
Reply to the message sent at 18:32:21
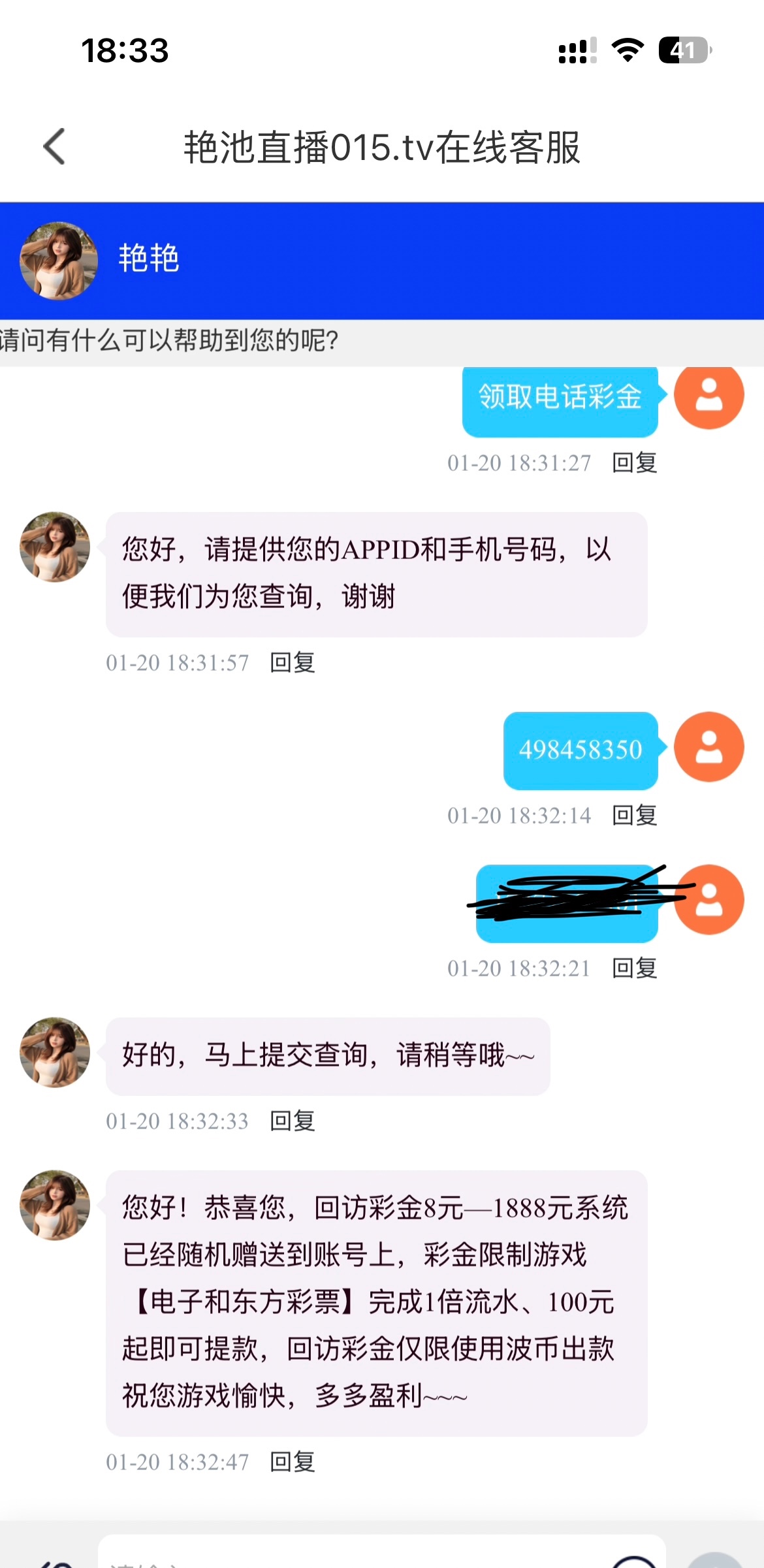[x=634, y=968]
